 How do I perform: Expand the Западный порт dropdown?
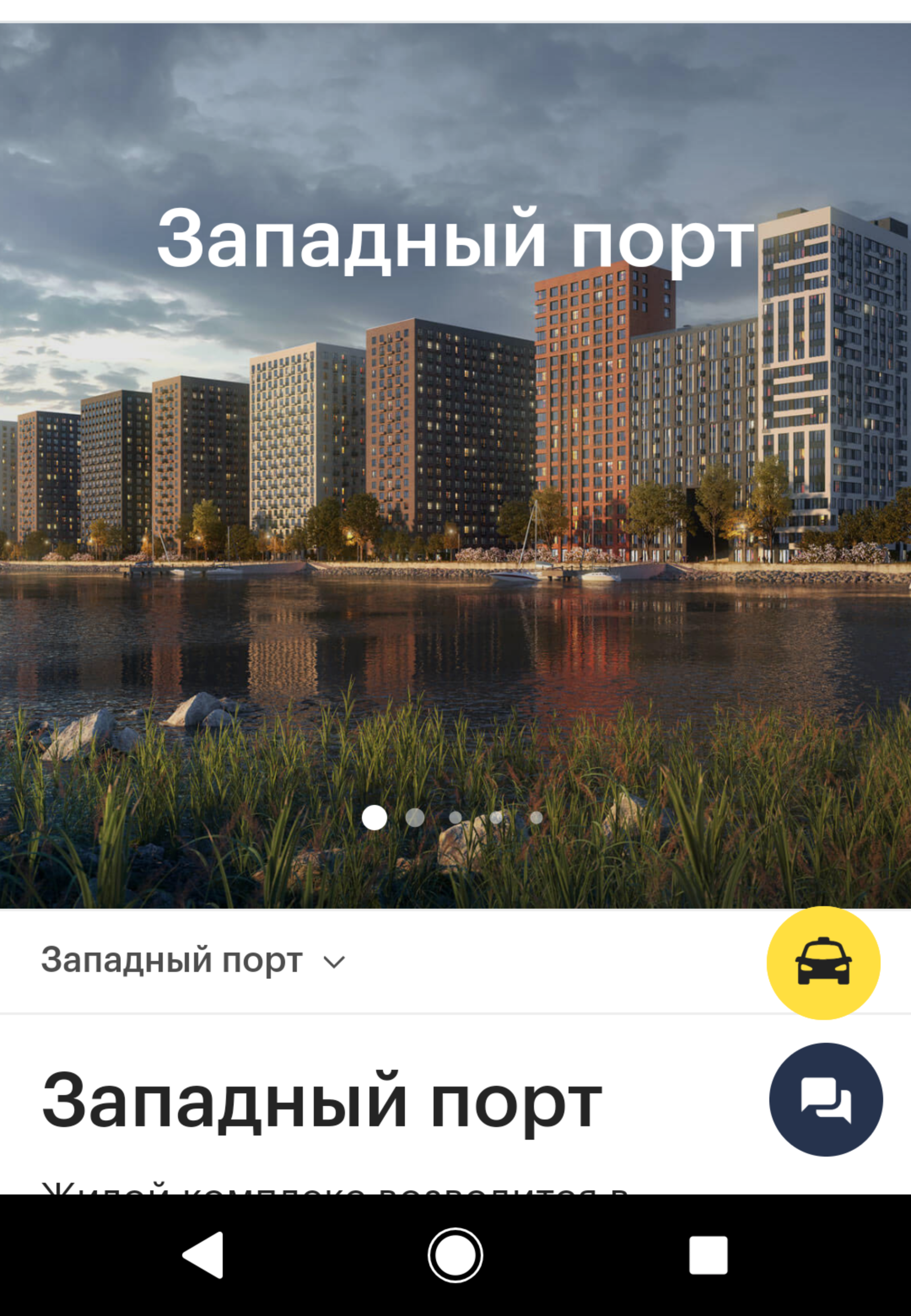193,961
